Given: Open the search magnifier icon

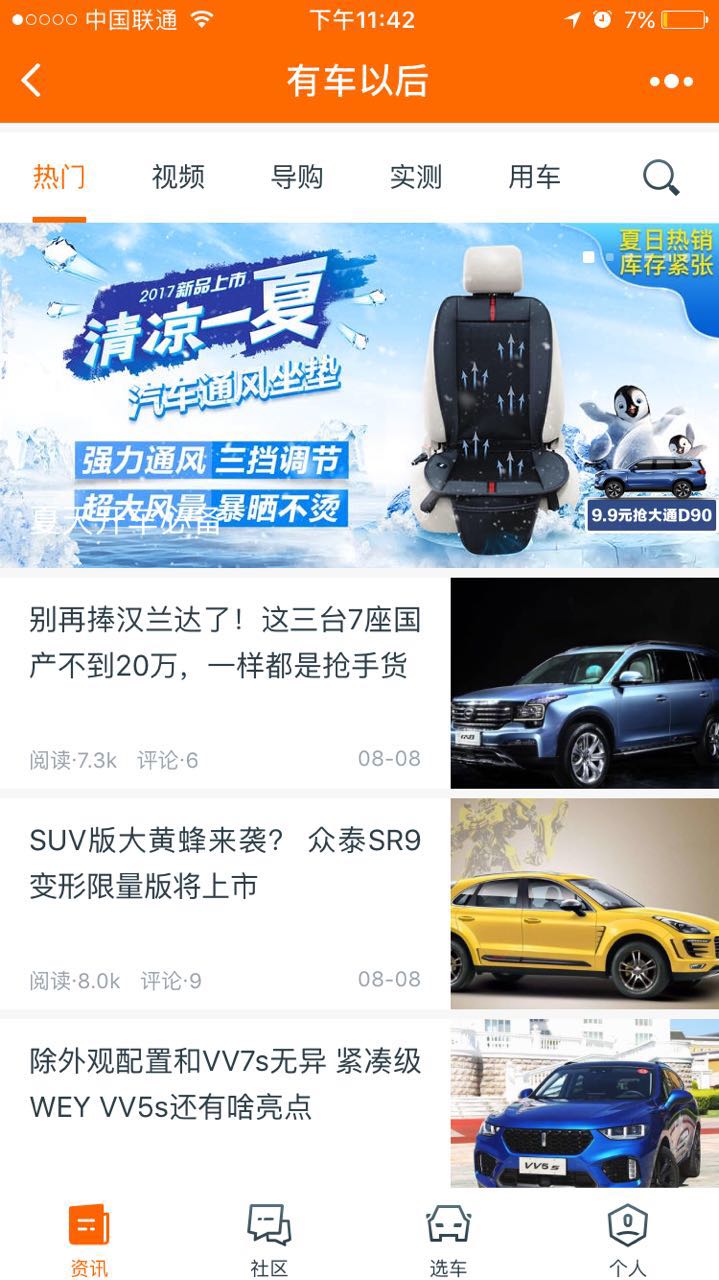Looking at the screenshot, I should [660, 178].
